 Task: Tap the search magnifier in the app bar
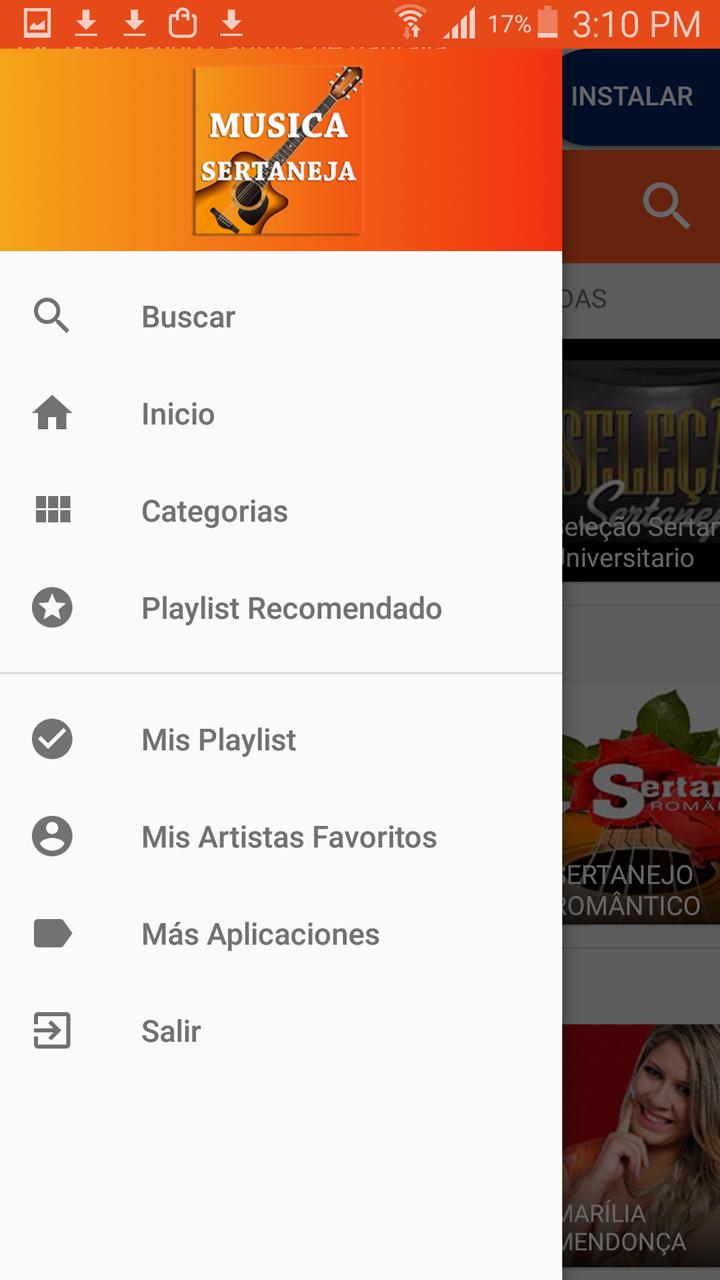(666, 206)
